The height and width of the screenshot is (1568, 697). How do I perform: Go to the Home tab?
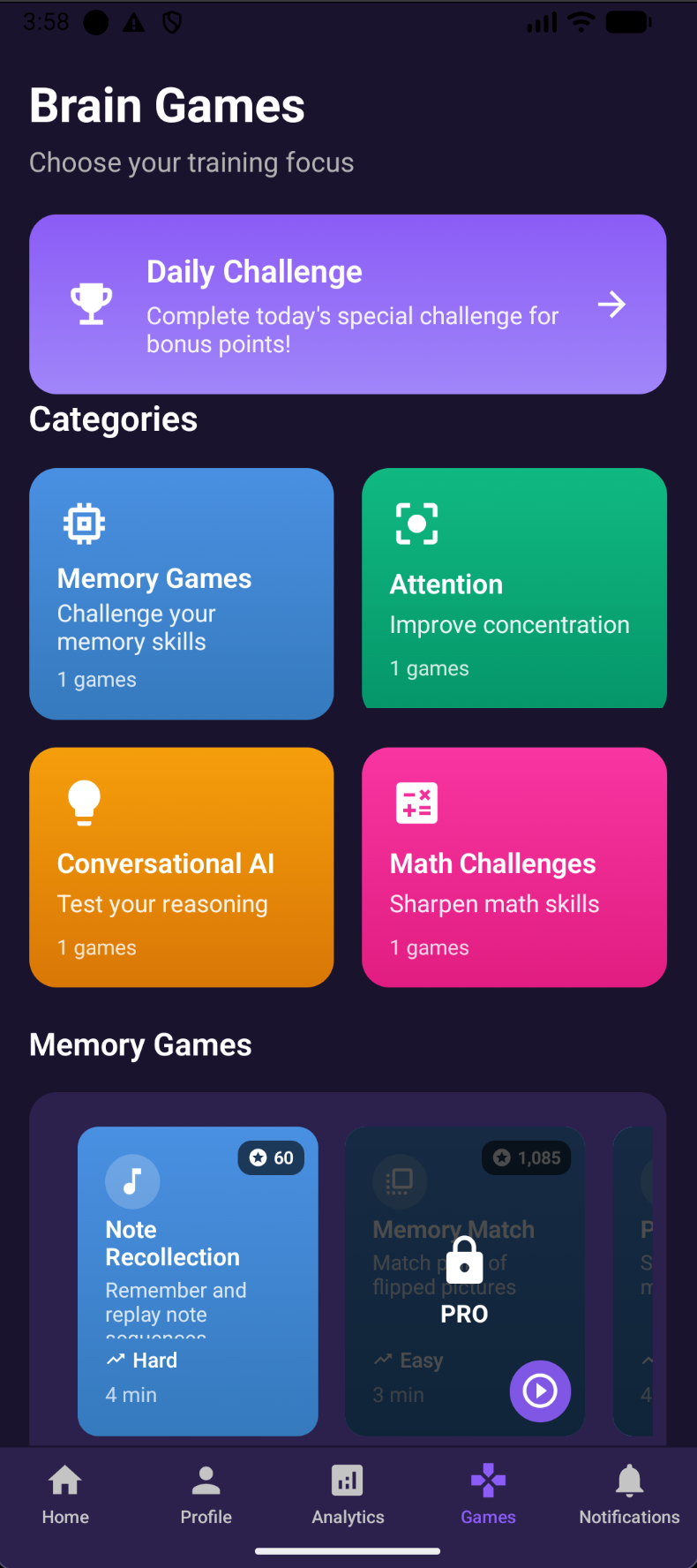point(65,1494)
